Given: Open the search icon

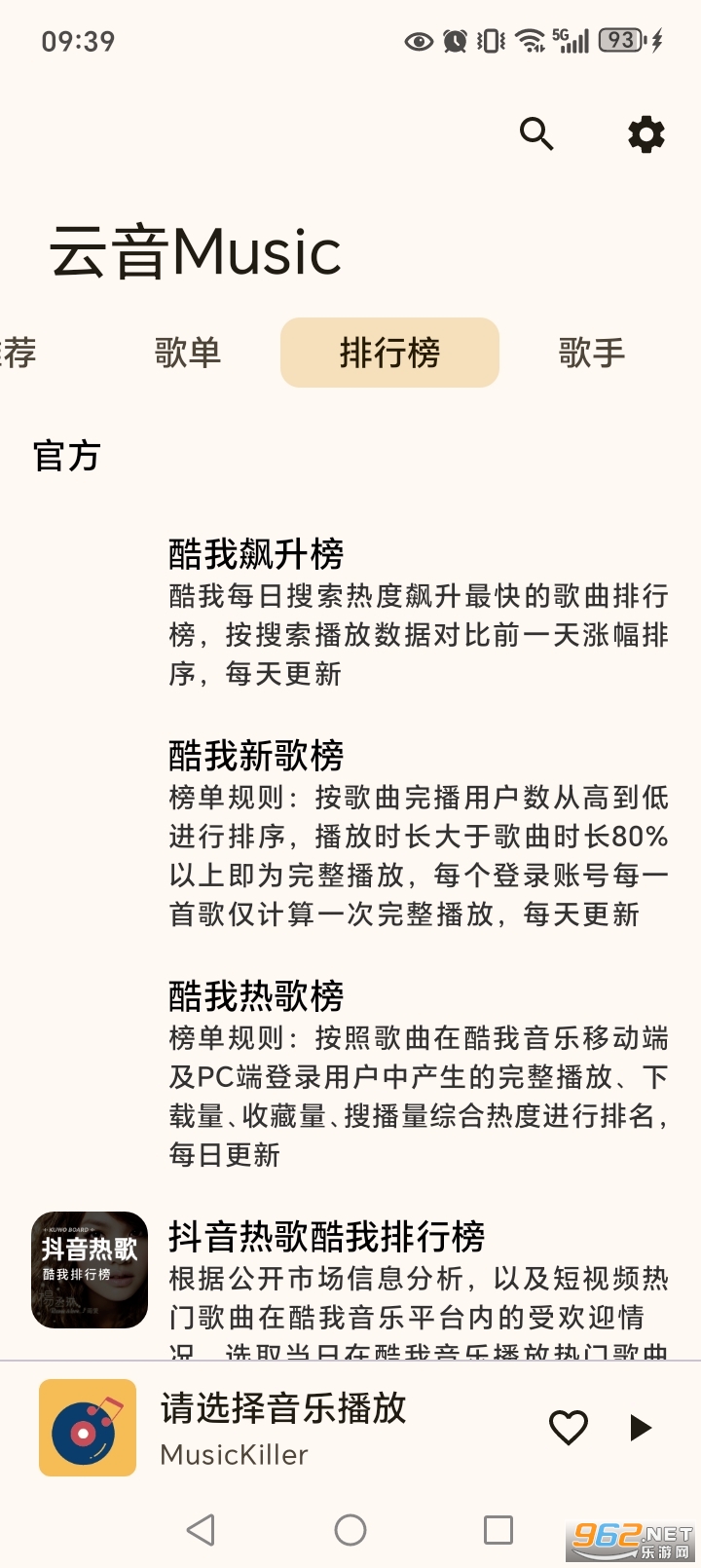Looking at the screenshot, I should pyautogui.click(x=536, y=133).
